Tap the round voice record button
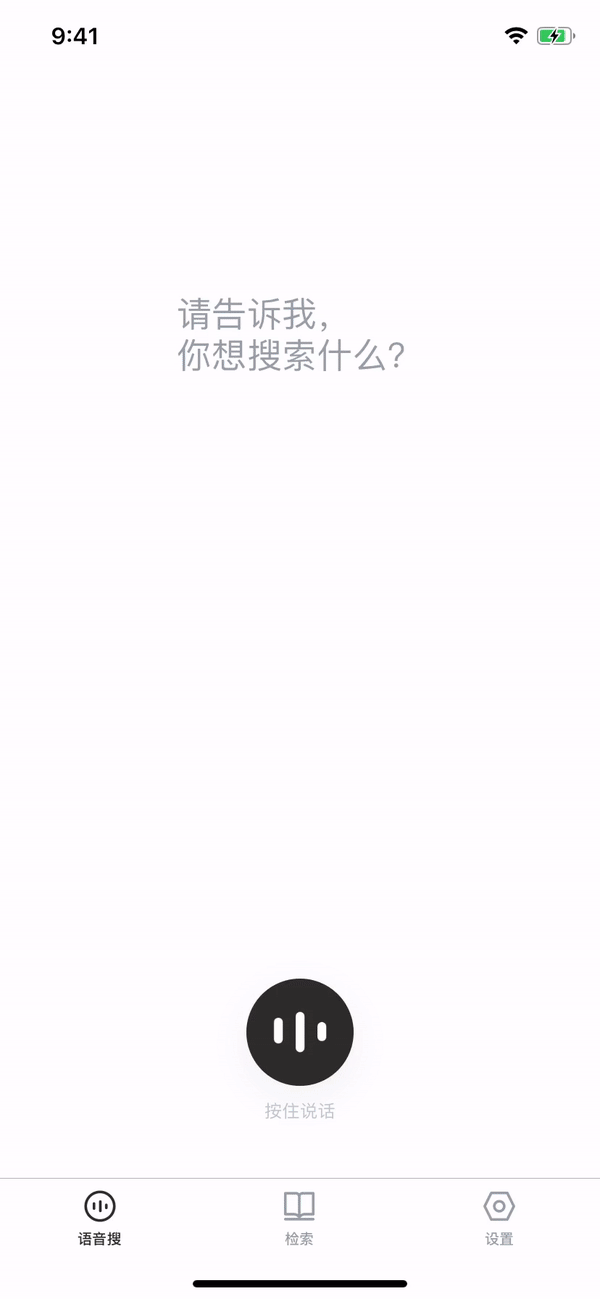This screenshot has height=1299, width=600. point(300,1031)
